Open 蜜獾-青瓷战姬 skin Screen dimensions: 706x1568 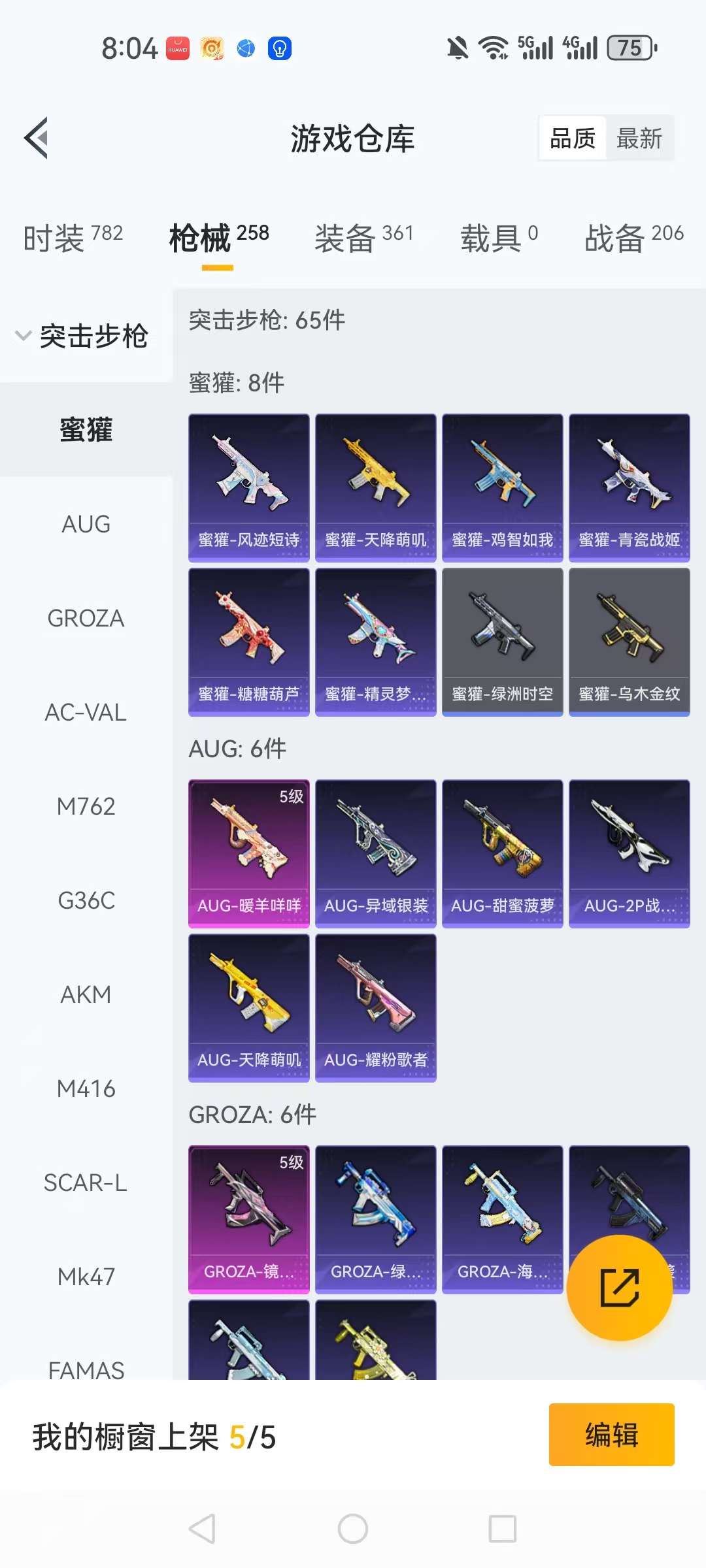[x=629, y=487]
